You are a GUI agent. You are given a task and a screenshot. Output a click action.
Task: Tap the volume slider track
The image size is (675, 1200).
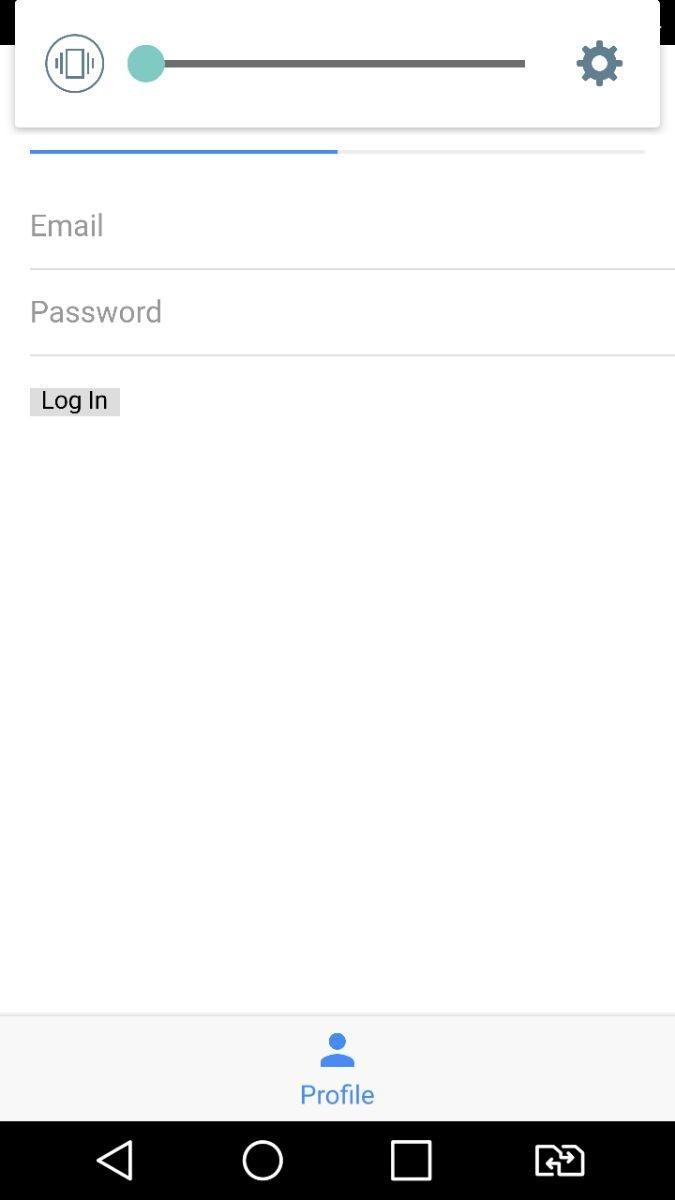(340, 64)
